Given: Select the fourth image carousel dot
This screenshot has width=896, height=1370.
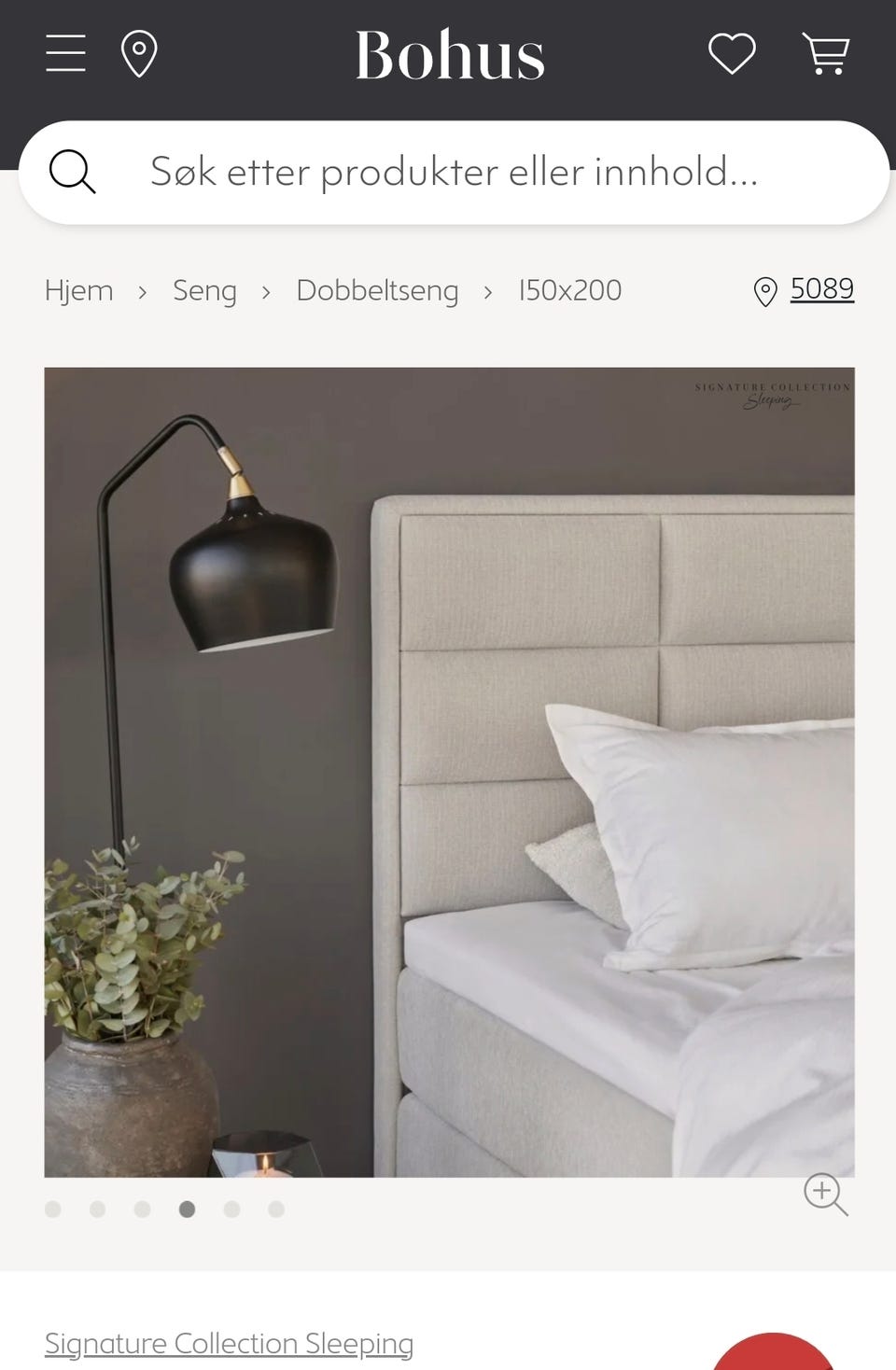Looking at the screenshot, I should coord(187,1209).
